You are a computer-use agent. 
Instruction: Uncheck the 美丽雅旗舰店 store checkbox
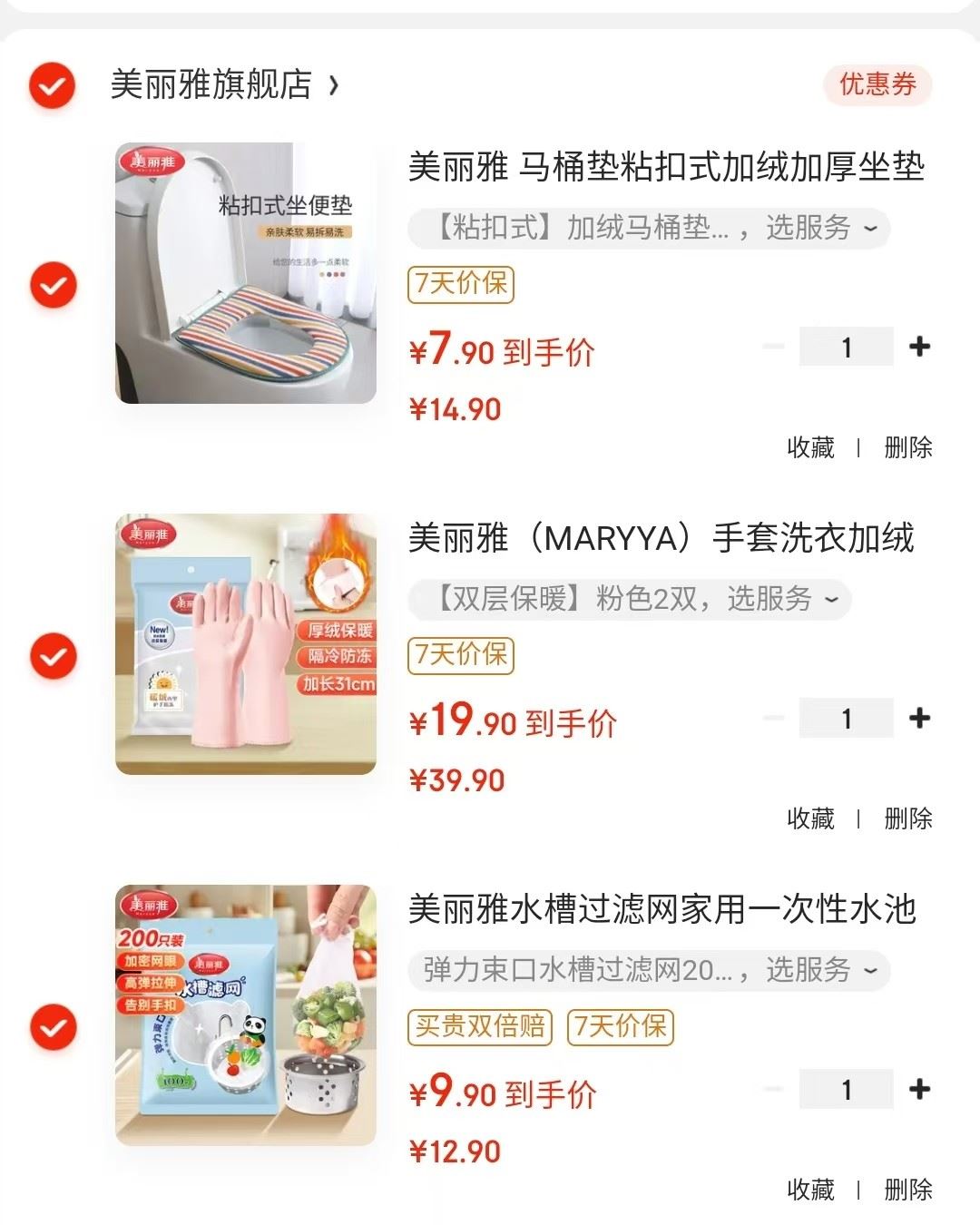[x=53, y=85]
